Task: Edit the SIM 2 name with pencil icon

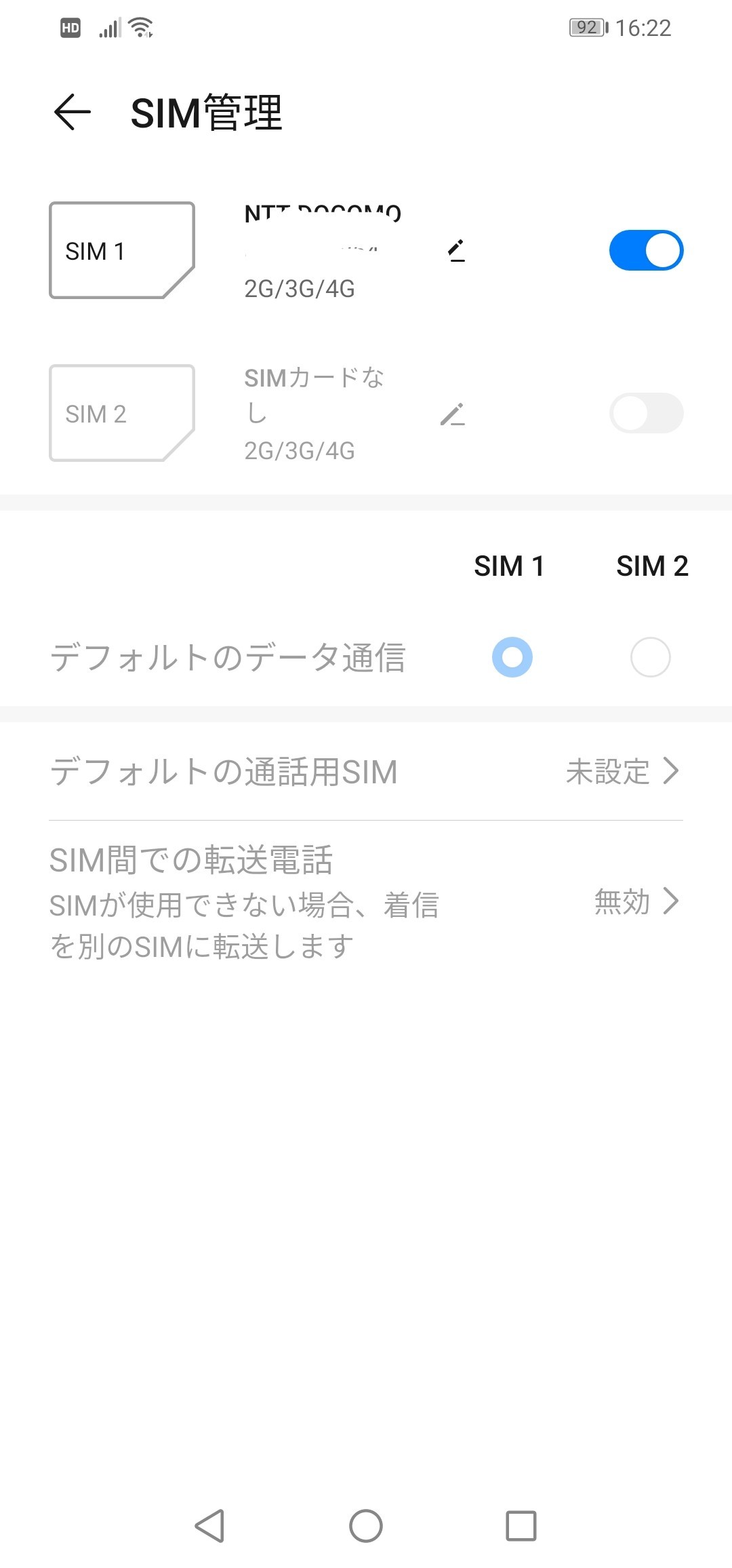Action: click(x=453, y=414)
